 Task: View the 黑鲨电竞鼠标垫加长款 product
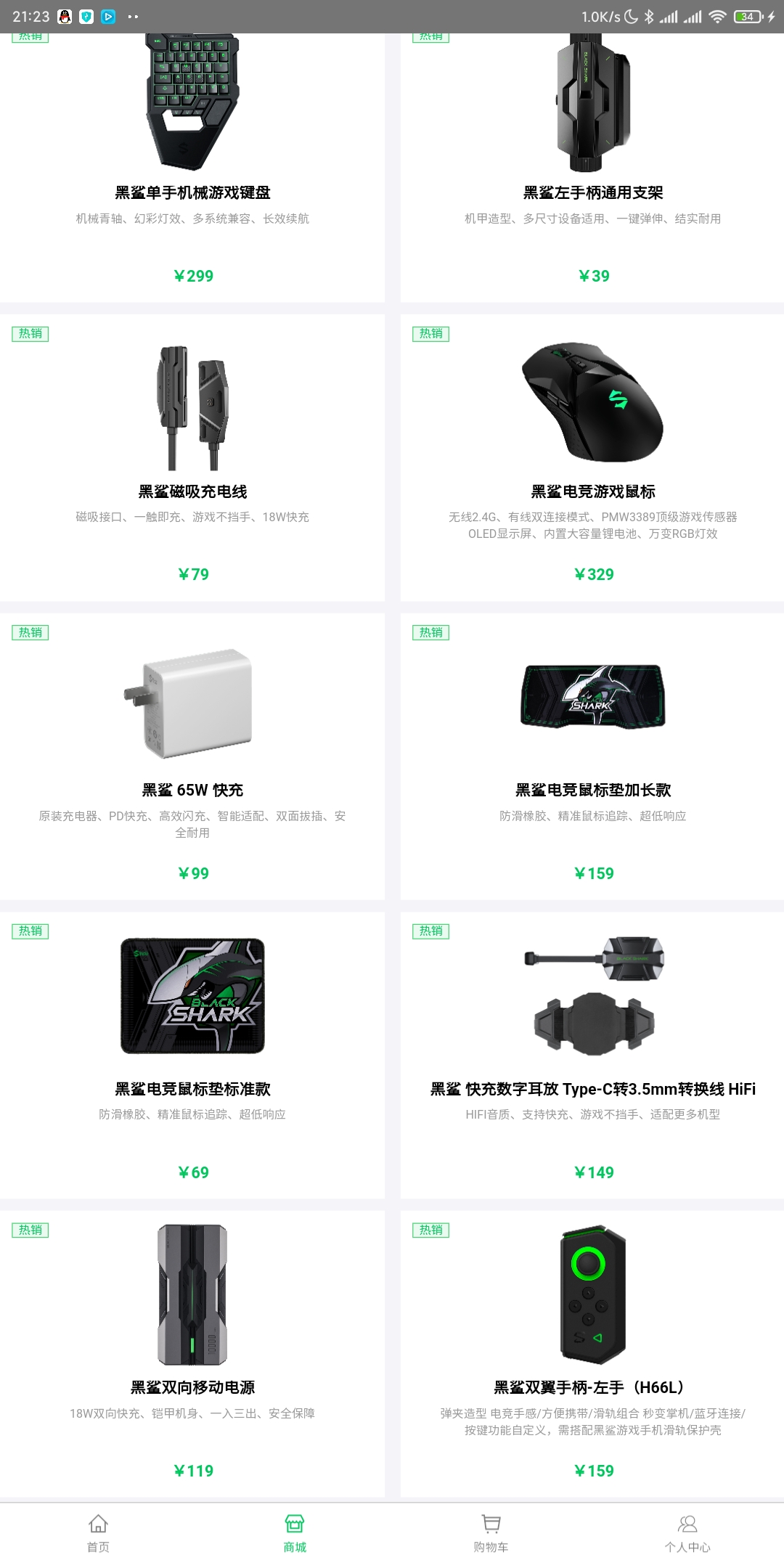point(592,756)
